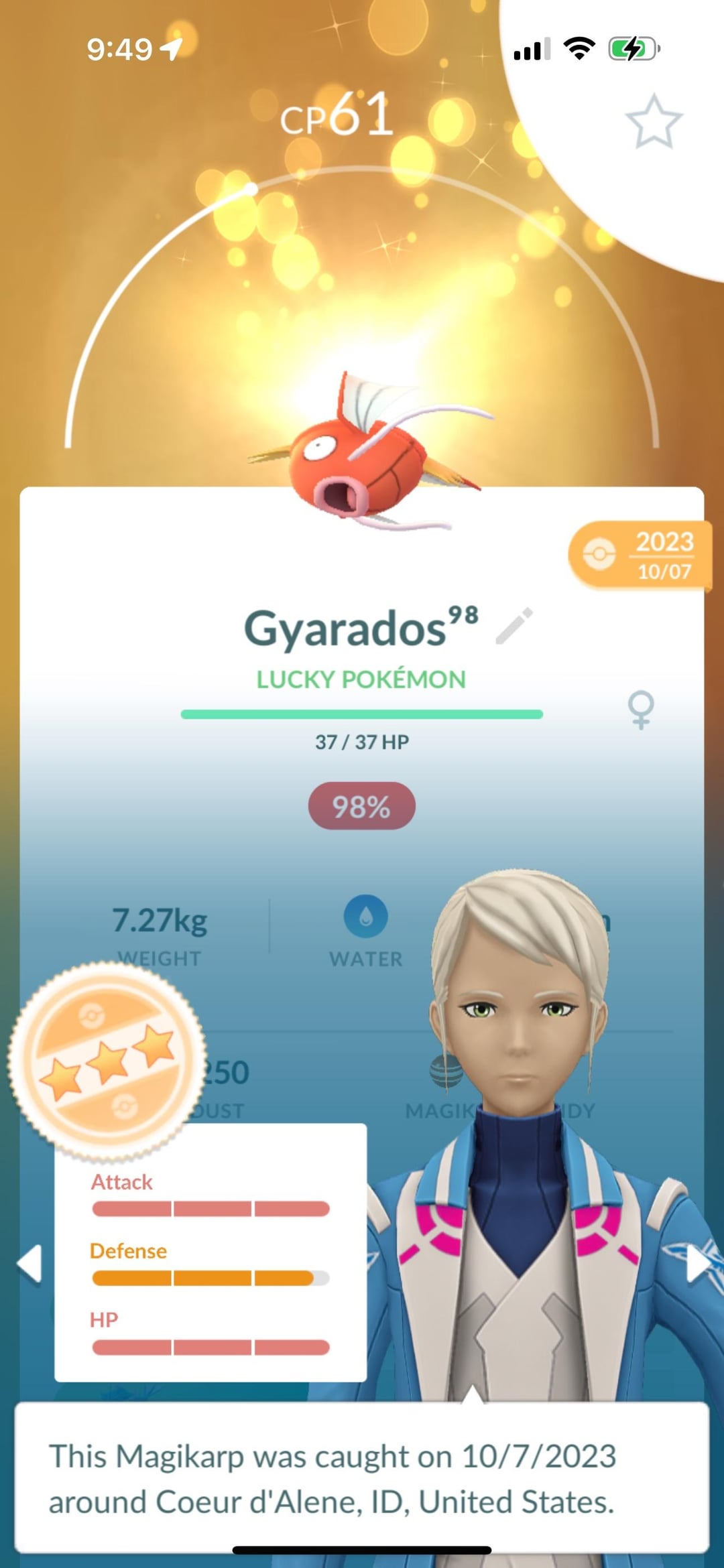Edit the Gyarados98 nickname with pencil icon

(514, 626)
